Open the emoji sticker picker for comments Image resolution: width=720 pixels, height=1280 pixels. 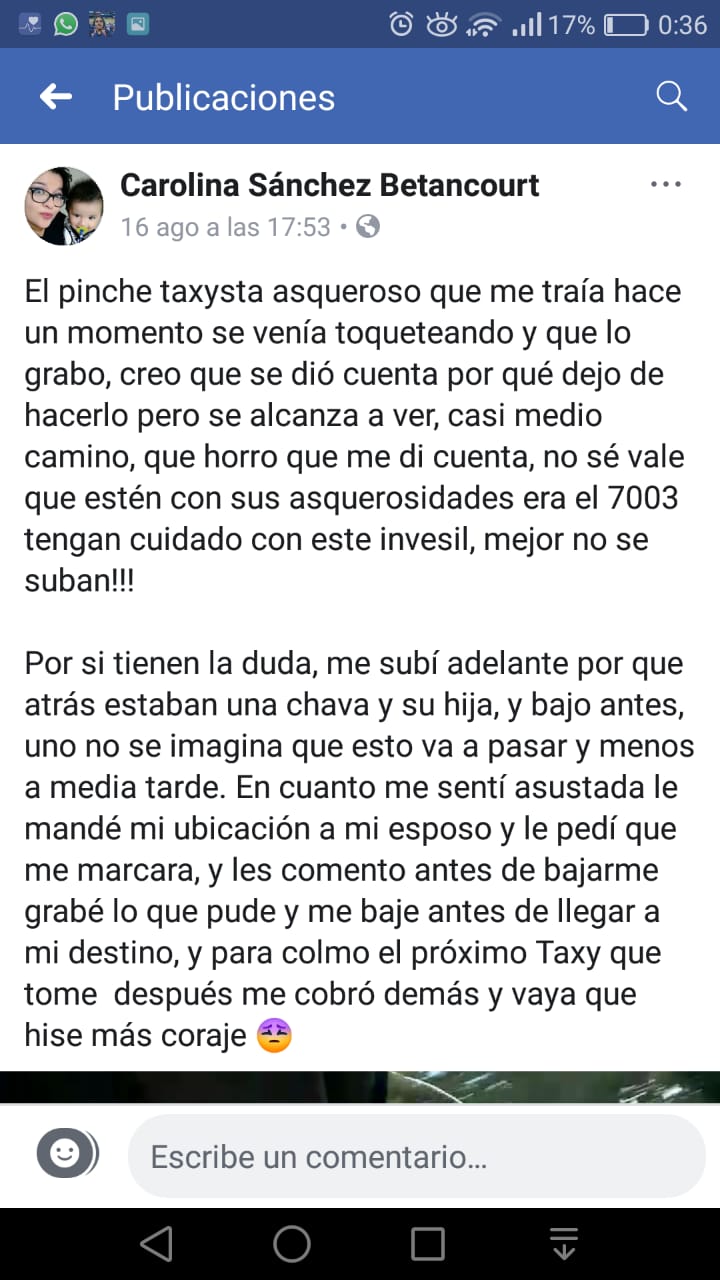[x=66, y=1155]
